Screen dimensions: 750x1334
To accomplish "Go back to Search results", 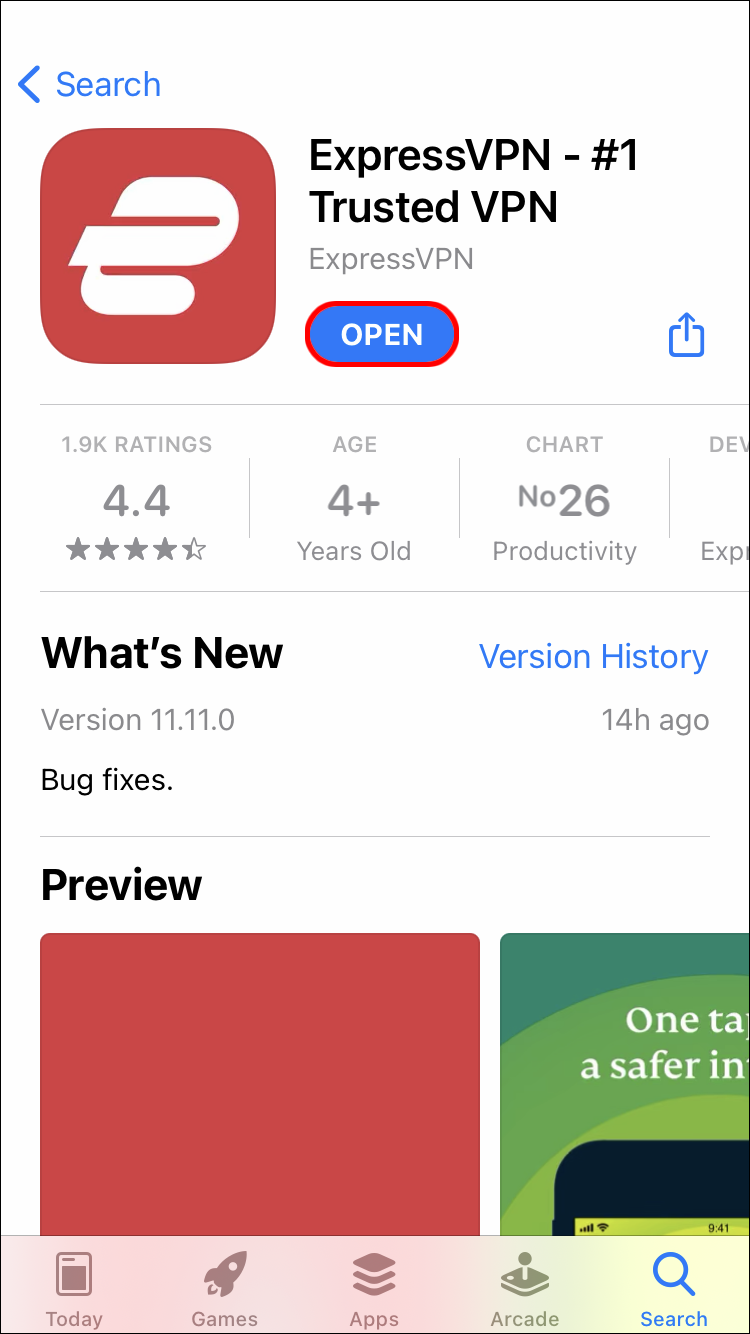I will (90, 85).
